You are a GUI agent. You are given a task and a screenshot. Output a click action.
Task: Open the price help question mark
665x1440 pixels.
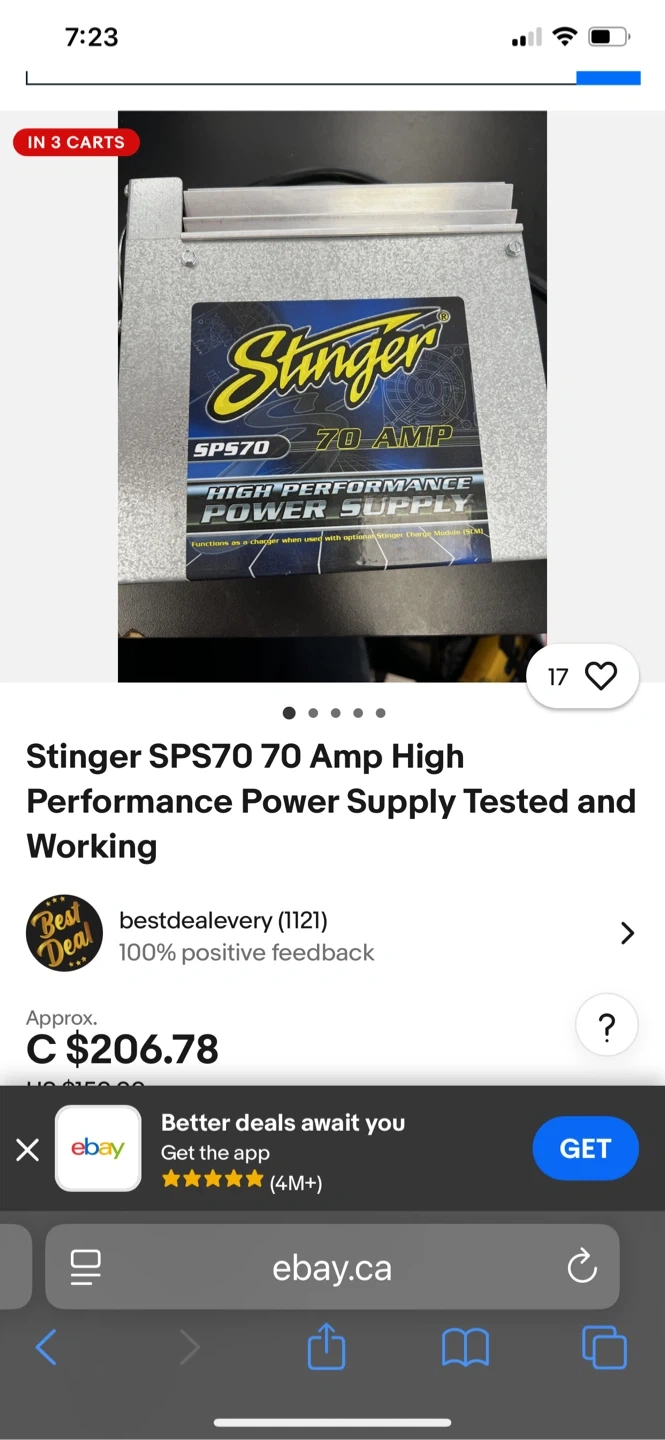pos(606,1026)
